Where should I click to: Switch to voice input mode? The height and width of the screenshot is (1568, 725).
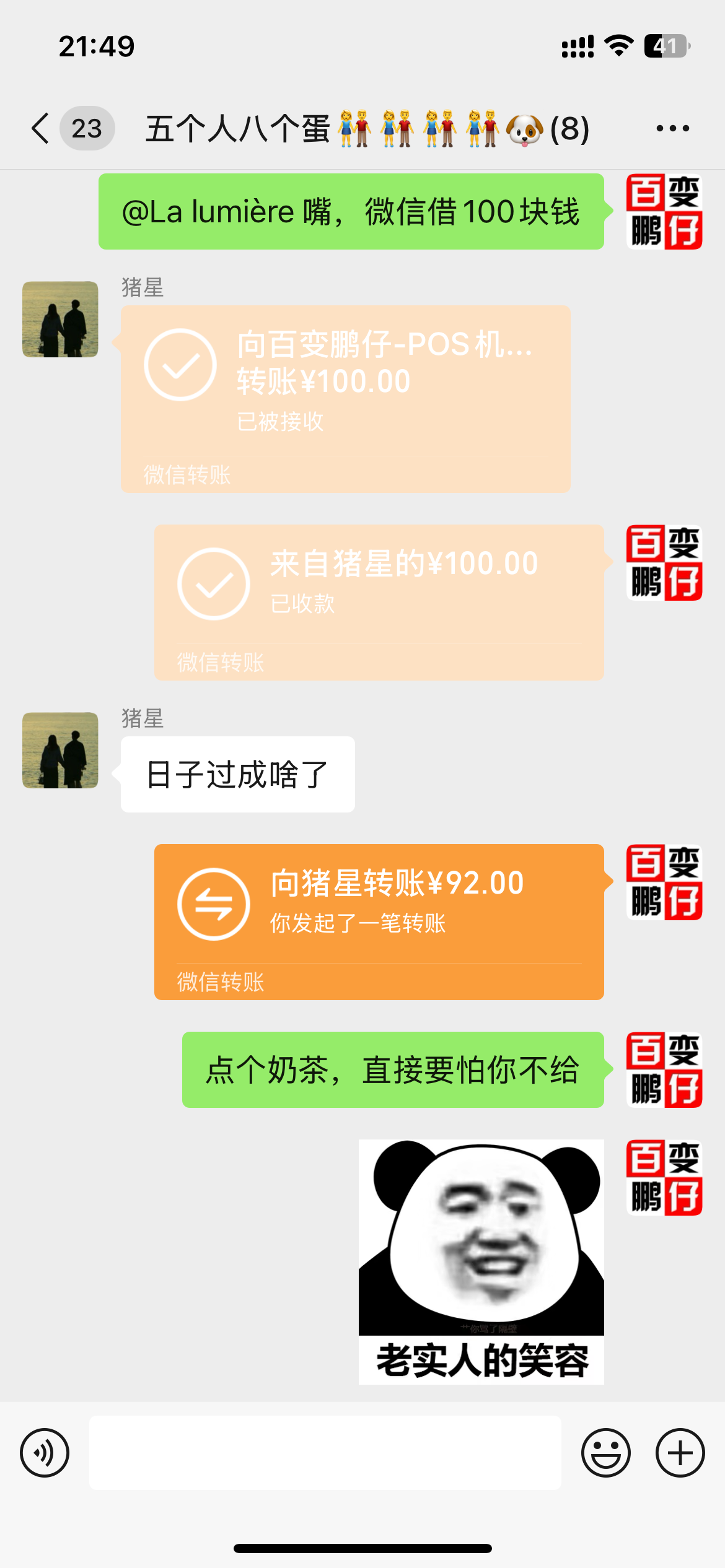coord(43,1452)
